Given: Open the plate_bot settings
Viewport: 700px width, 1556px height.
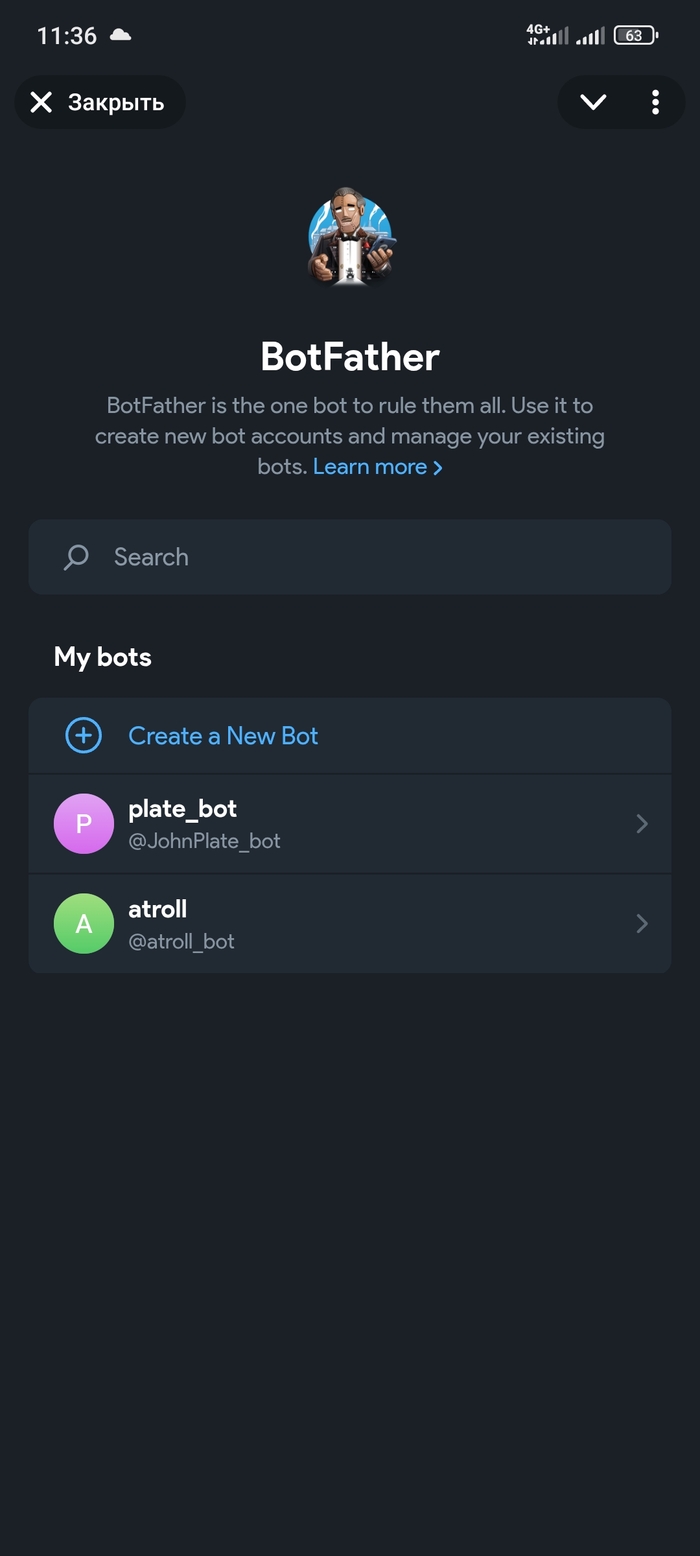Looking at the screenshot, I should [x=349, y=824].
